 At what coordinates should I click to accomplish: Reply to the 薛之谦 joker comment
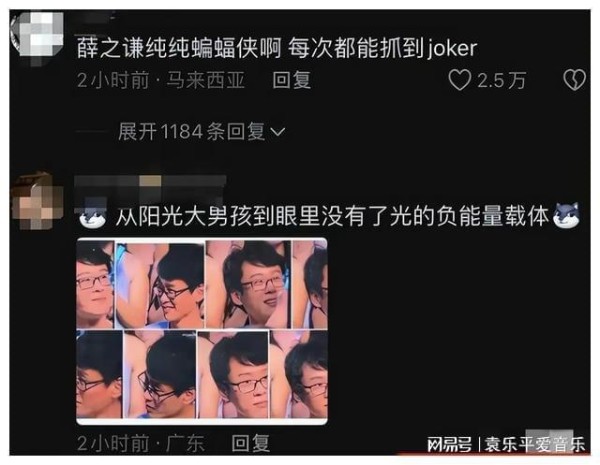(292, 81)
